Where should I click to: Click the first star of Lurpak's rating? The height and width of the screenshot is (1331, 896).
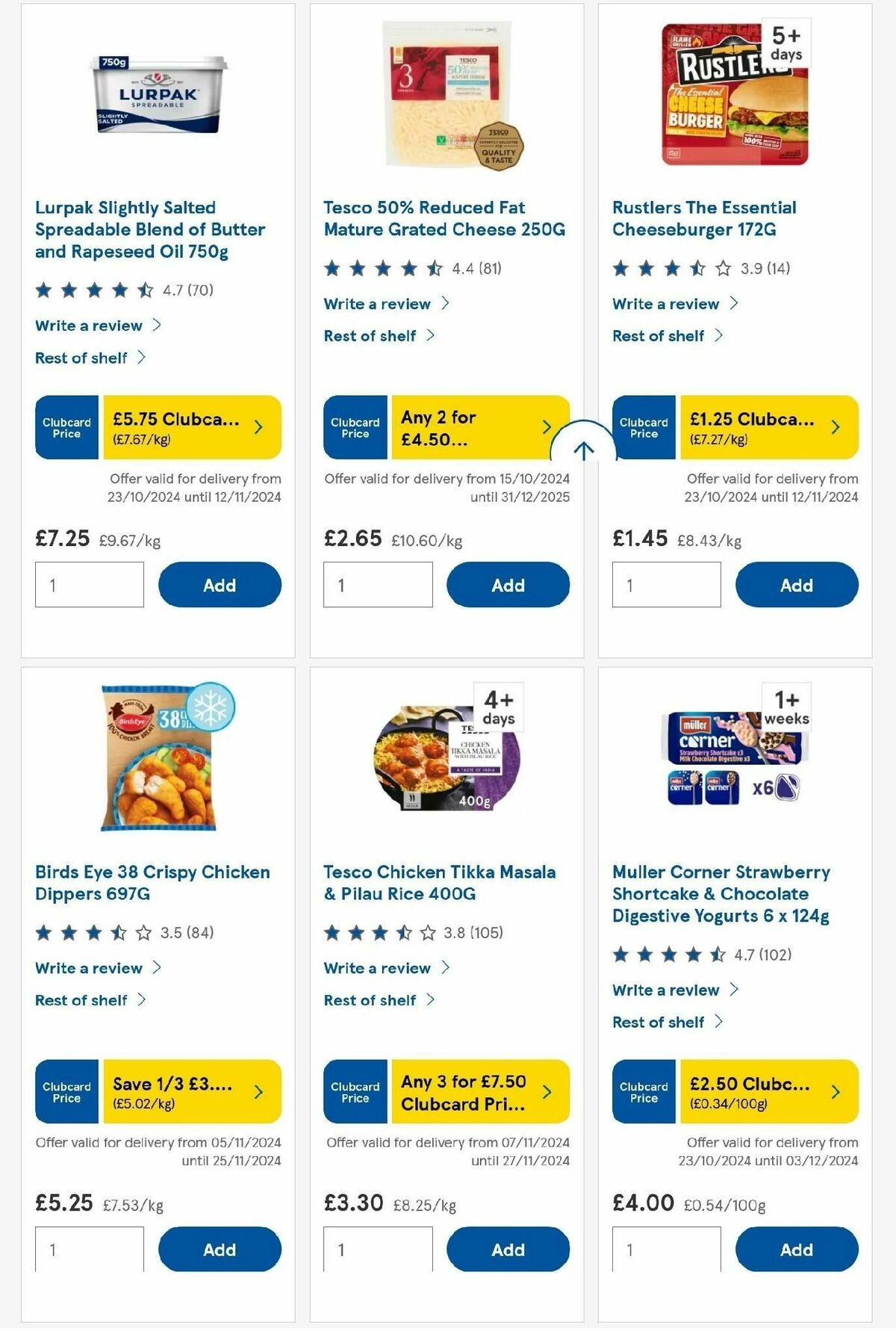click(x=45, y=290)
